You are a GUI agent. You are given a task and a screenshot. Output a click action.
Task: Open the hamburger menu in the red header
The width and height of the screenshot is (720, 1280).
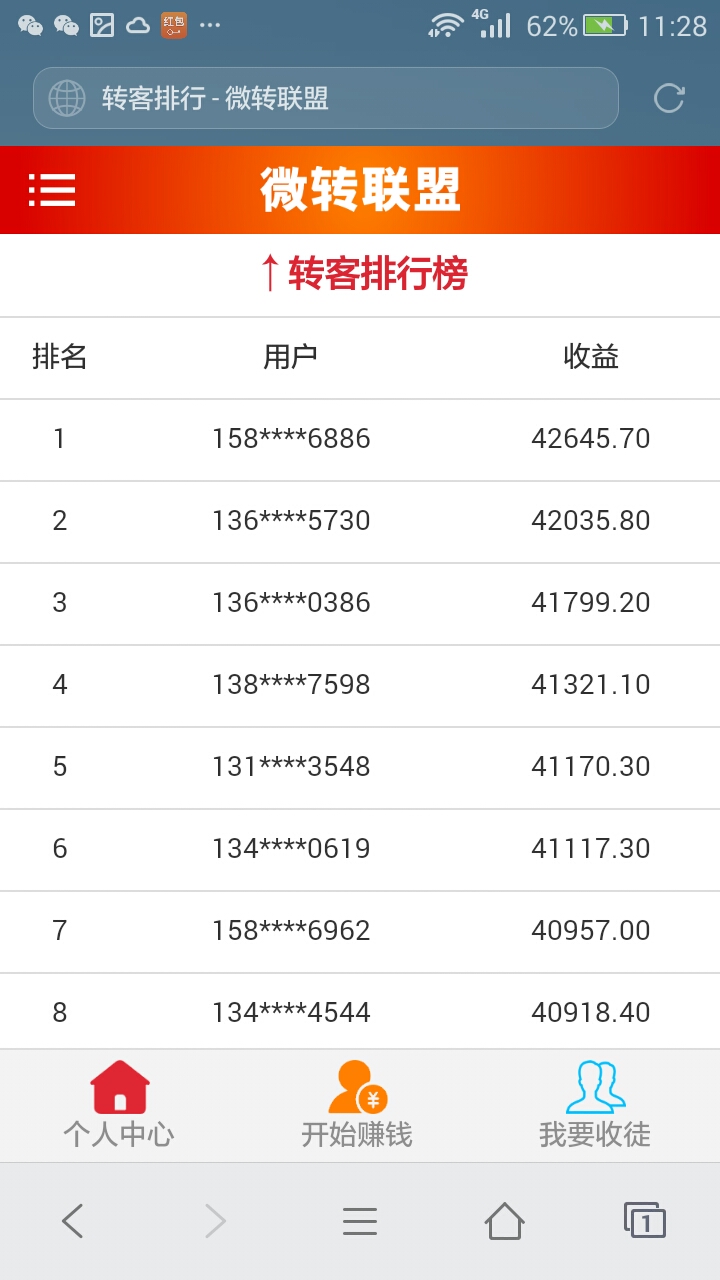pyautogui.click(x=52, y=190)
